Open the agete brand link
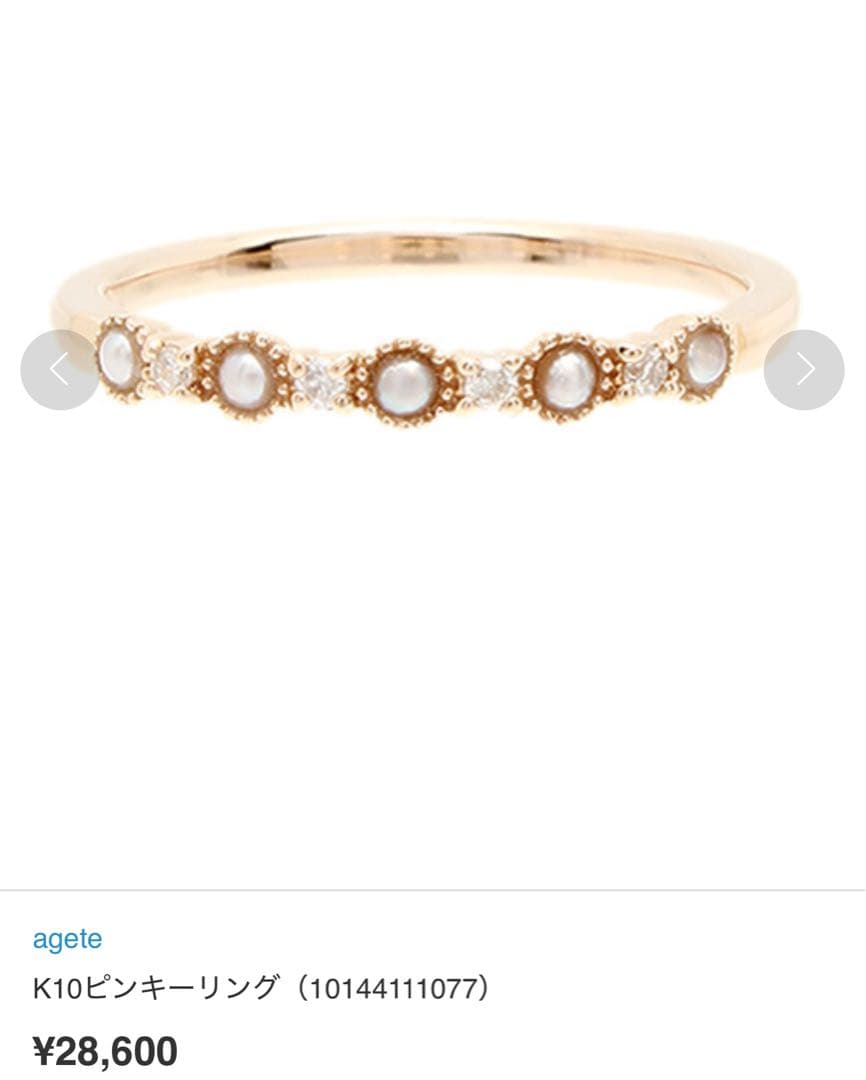 (x=67, y=940)
